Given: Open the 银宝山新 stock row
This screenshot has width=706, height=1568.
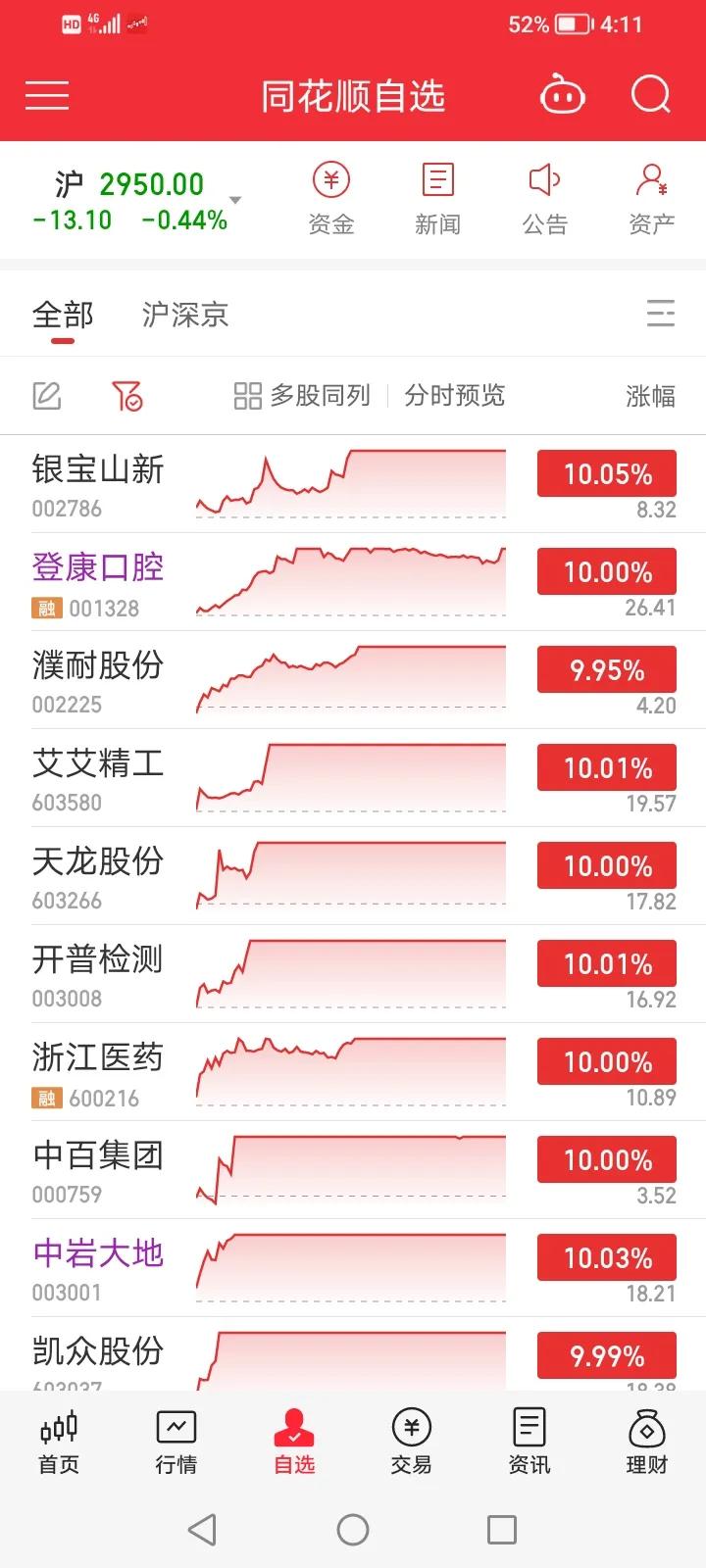Looking at the screenshot, I should 353,484.
